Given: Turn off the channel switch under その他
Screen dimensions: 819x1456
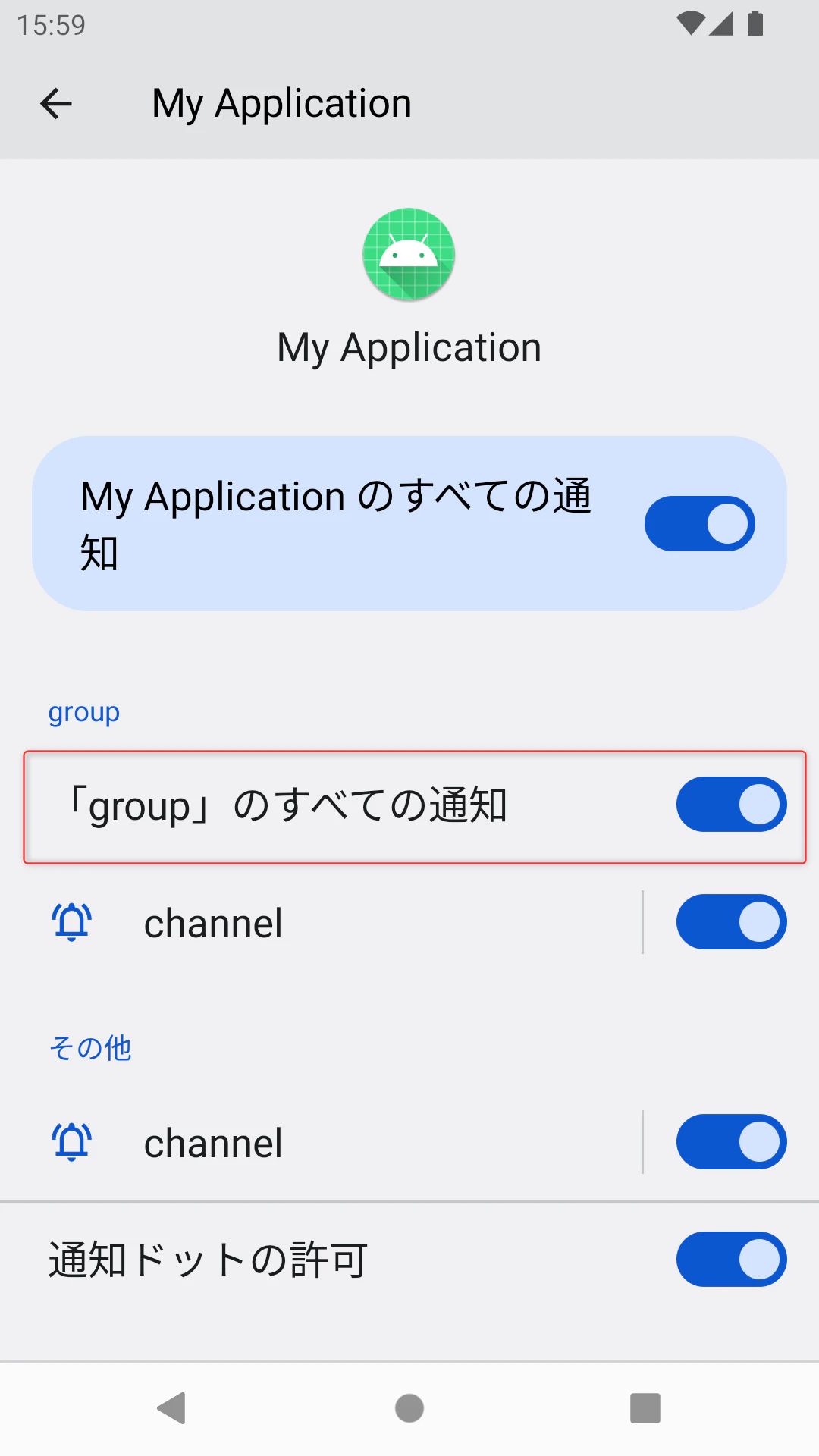Looking at the screenshot, I should 731,1142.
